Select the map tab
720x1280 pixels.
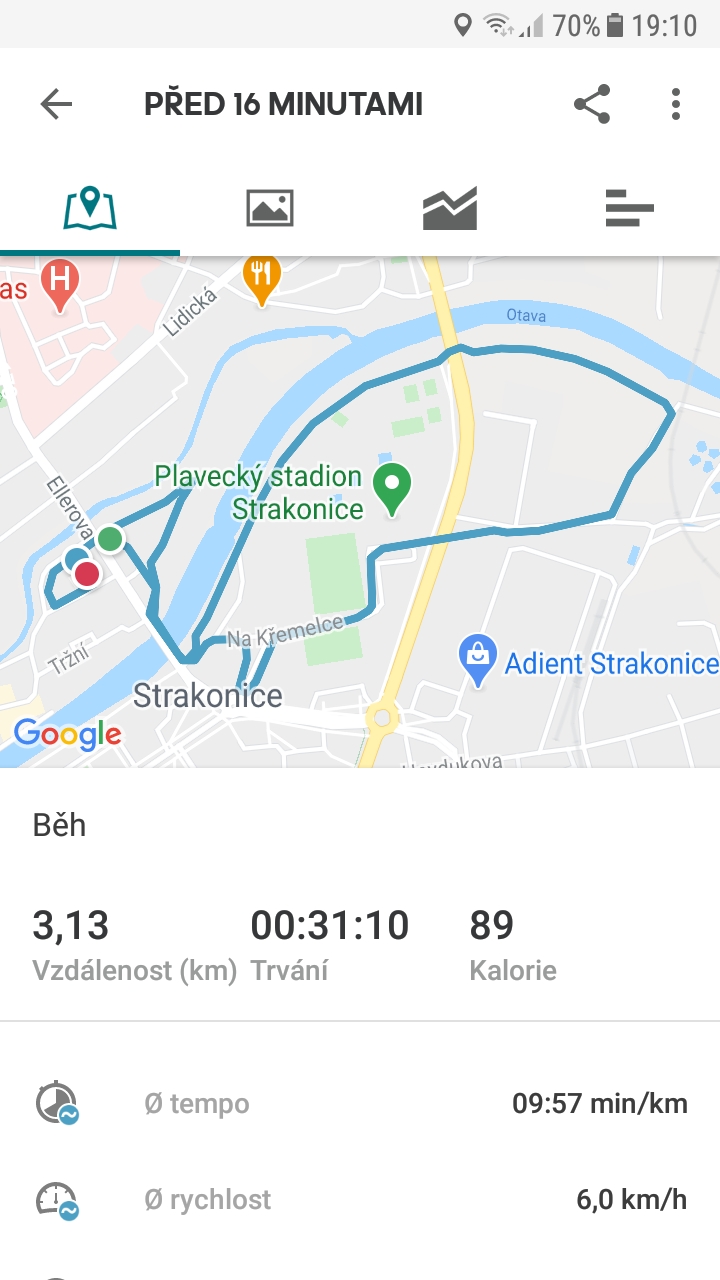[x=90, y=208]
